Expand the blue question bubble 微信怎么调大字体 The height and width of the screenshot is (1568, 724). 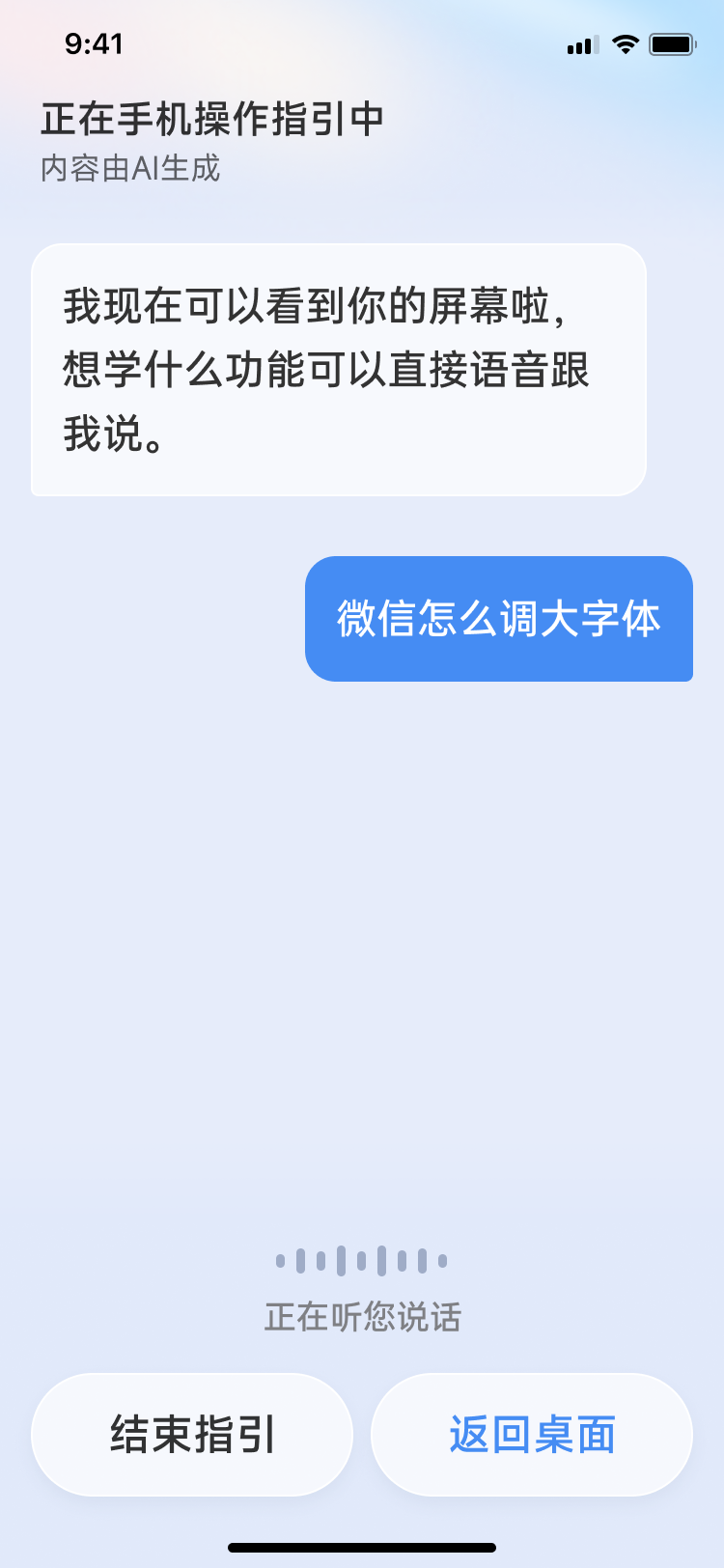499,619
